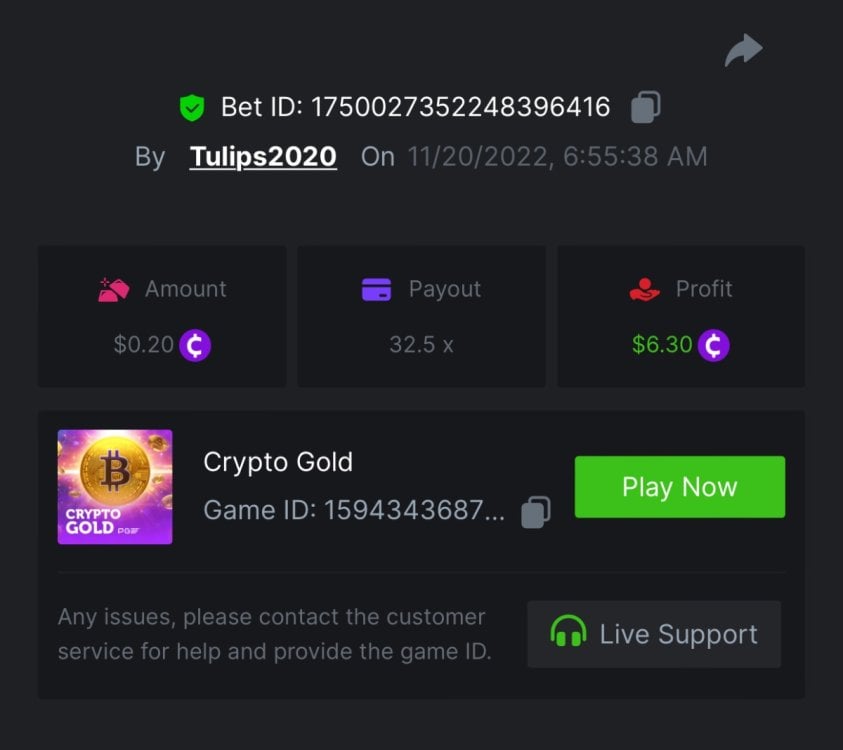The width and height of the screenshot is (843, 750).
Task: Open Tulips2020's profile
Action: point(263,157)
